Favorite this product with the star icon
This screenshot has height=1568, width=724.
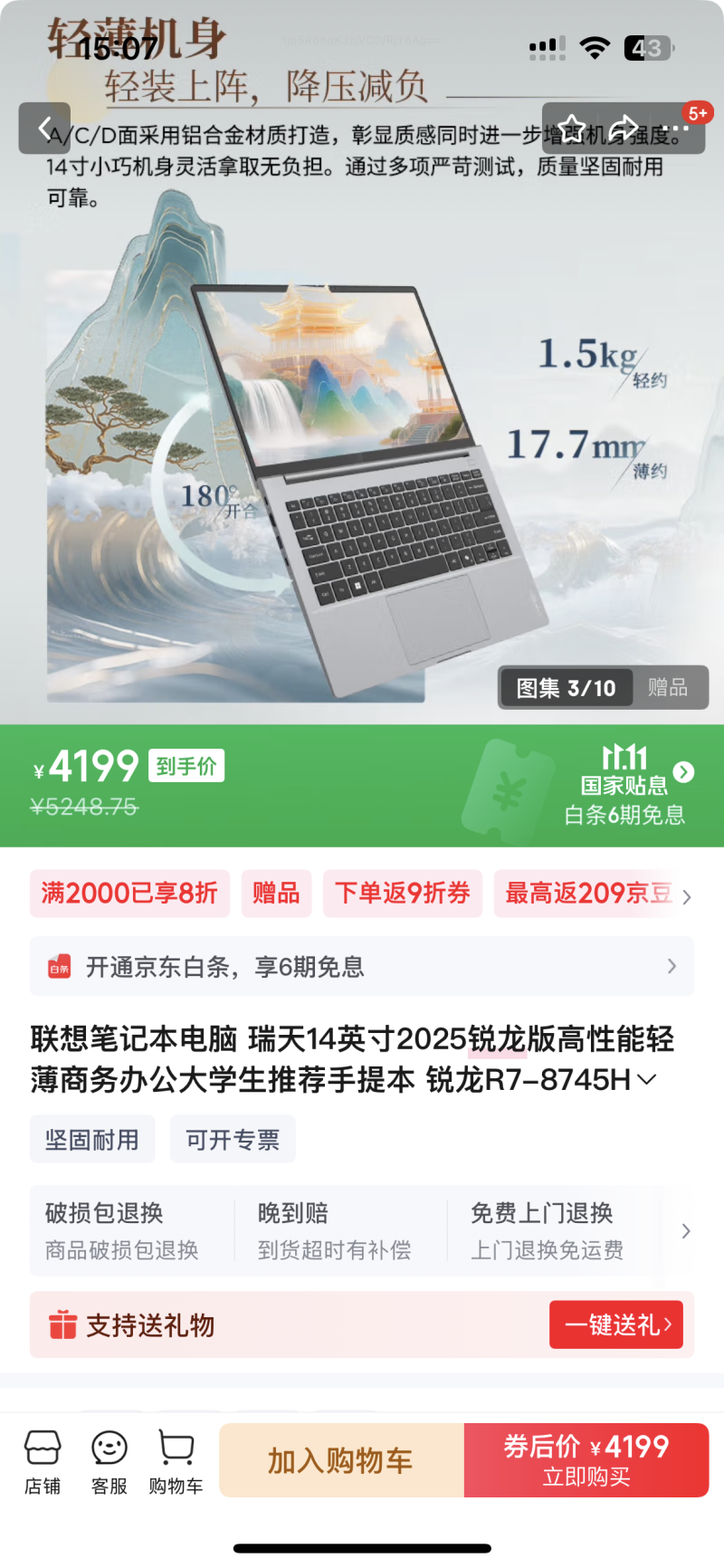[571, 129]
